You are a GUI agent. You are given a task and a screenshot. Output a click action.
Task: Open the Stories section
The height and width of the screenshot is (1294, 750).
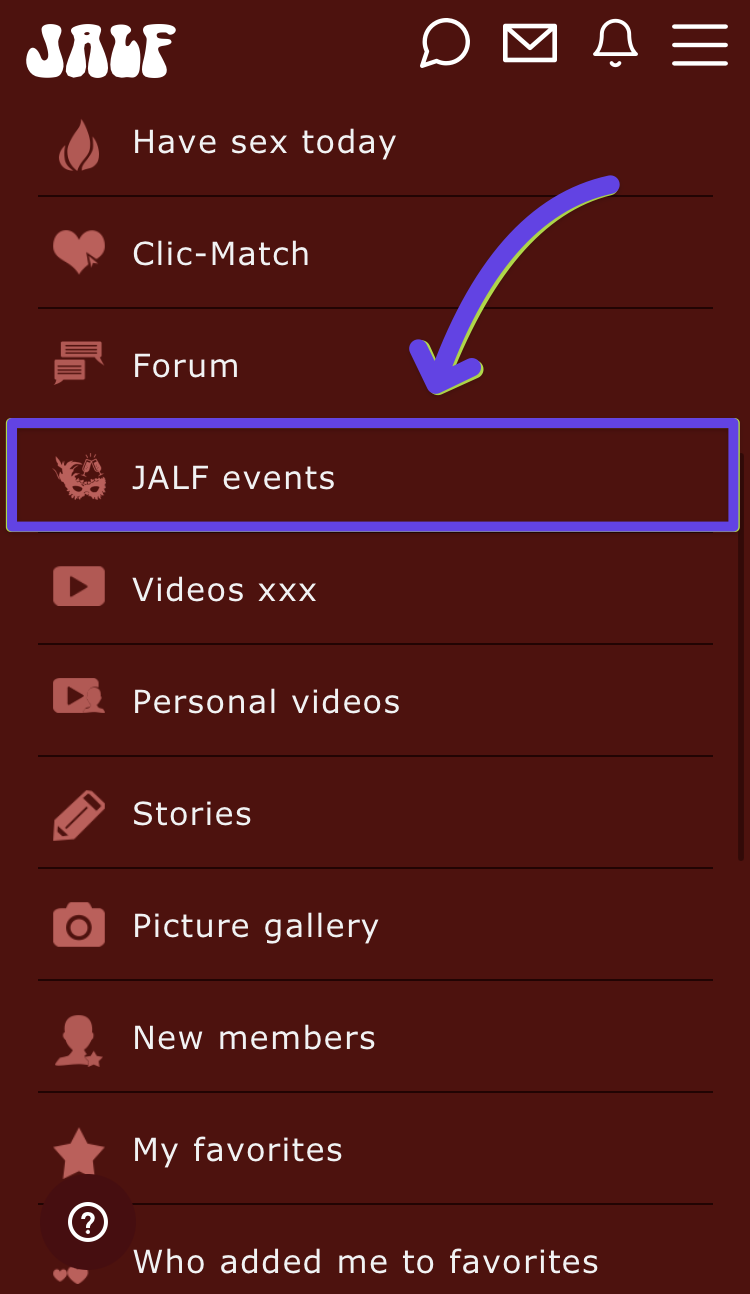coord(375,813)
